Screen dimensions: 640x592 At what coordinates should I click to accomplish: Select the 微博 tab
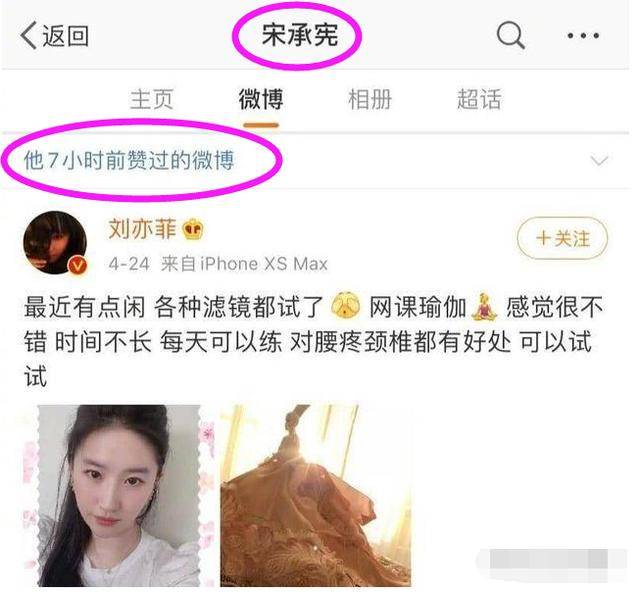coord(260,100)
